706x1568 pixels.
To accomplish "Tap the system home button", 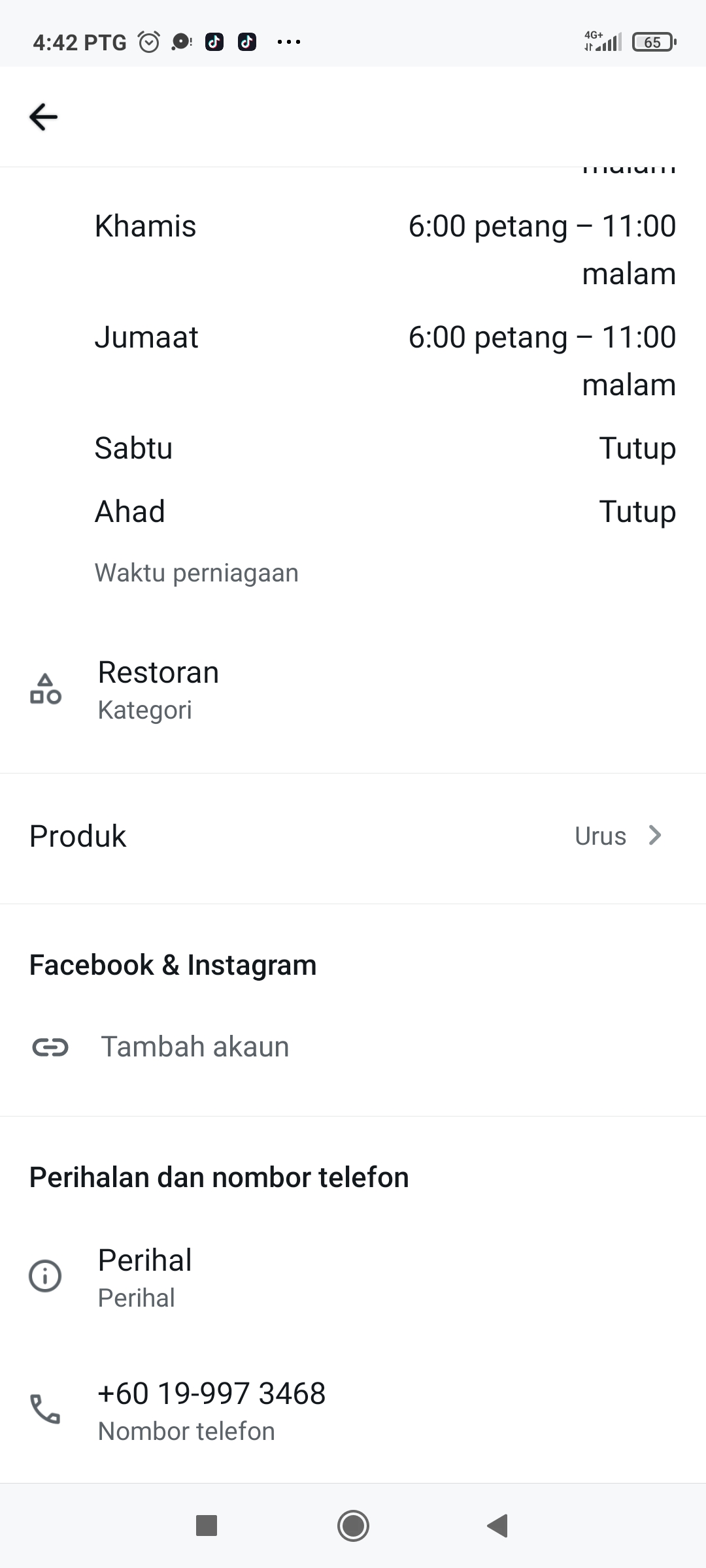I will click(x=353, y=1526).
